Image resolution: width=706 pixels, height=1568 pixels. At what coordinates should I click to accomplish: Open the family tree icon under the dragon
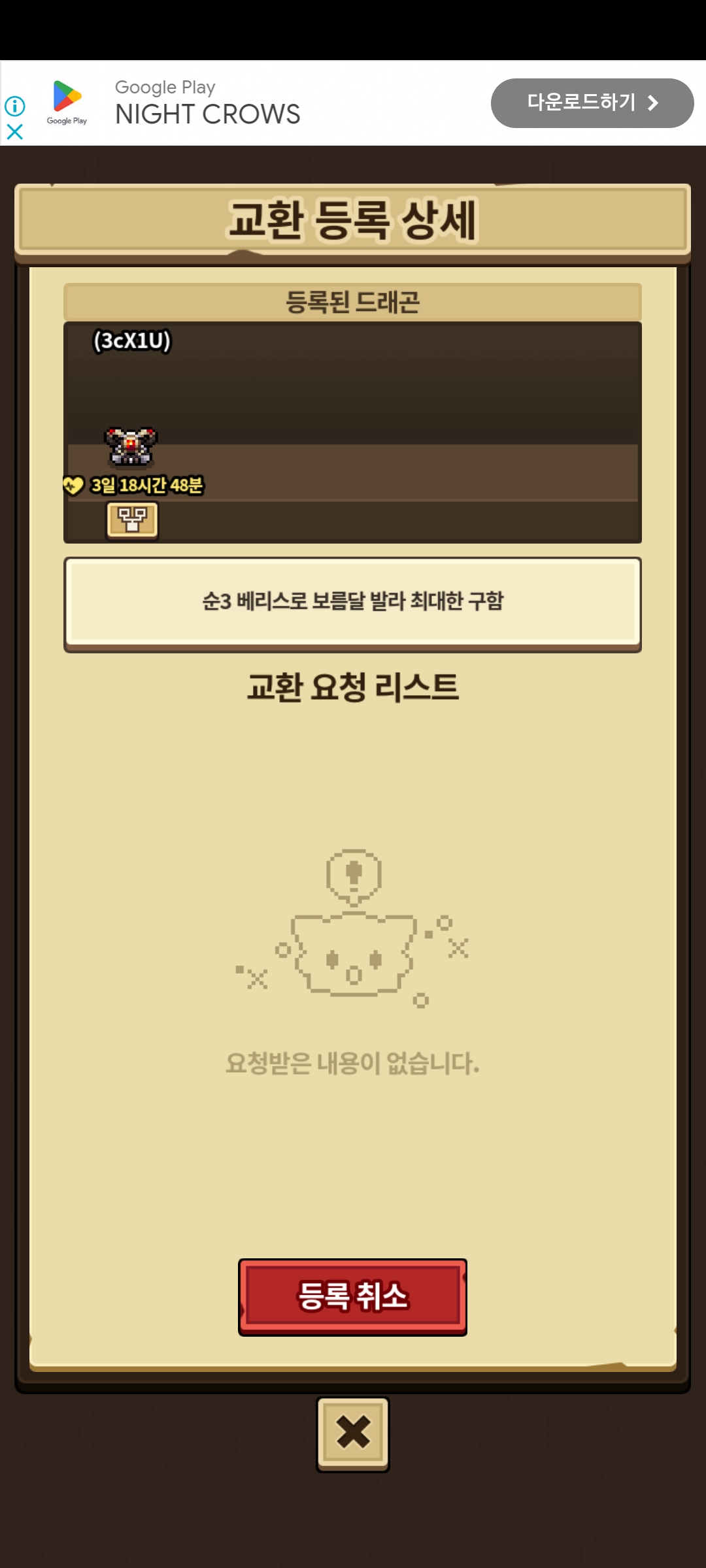132,521
